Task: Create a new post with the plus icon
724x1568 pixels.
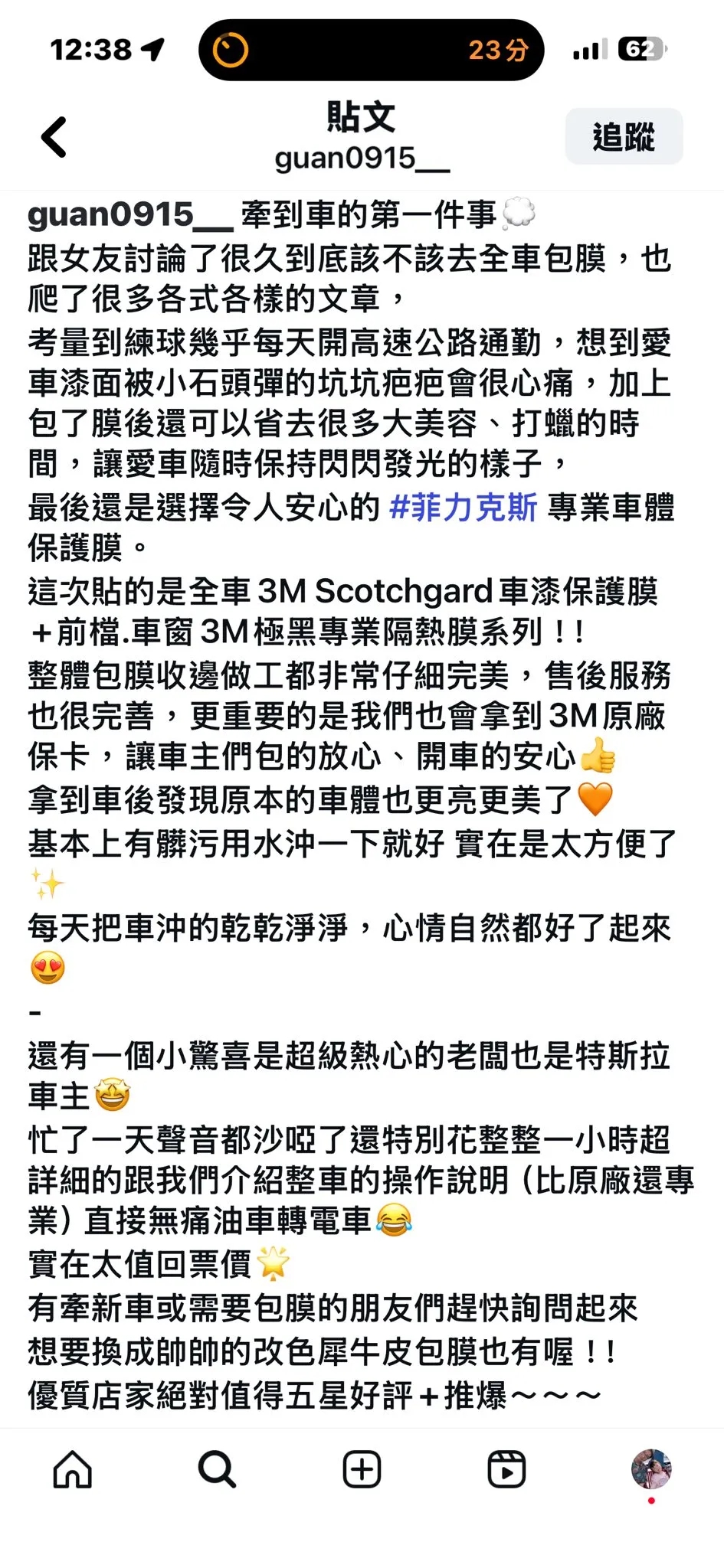Action: [362, 1469]
